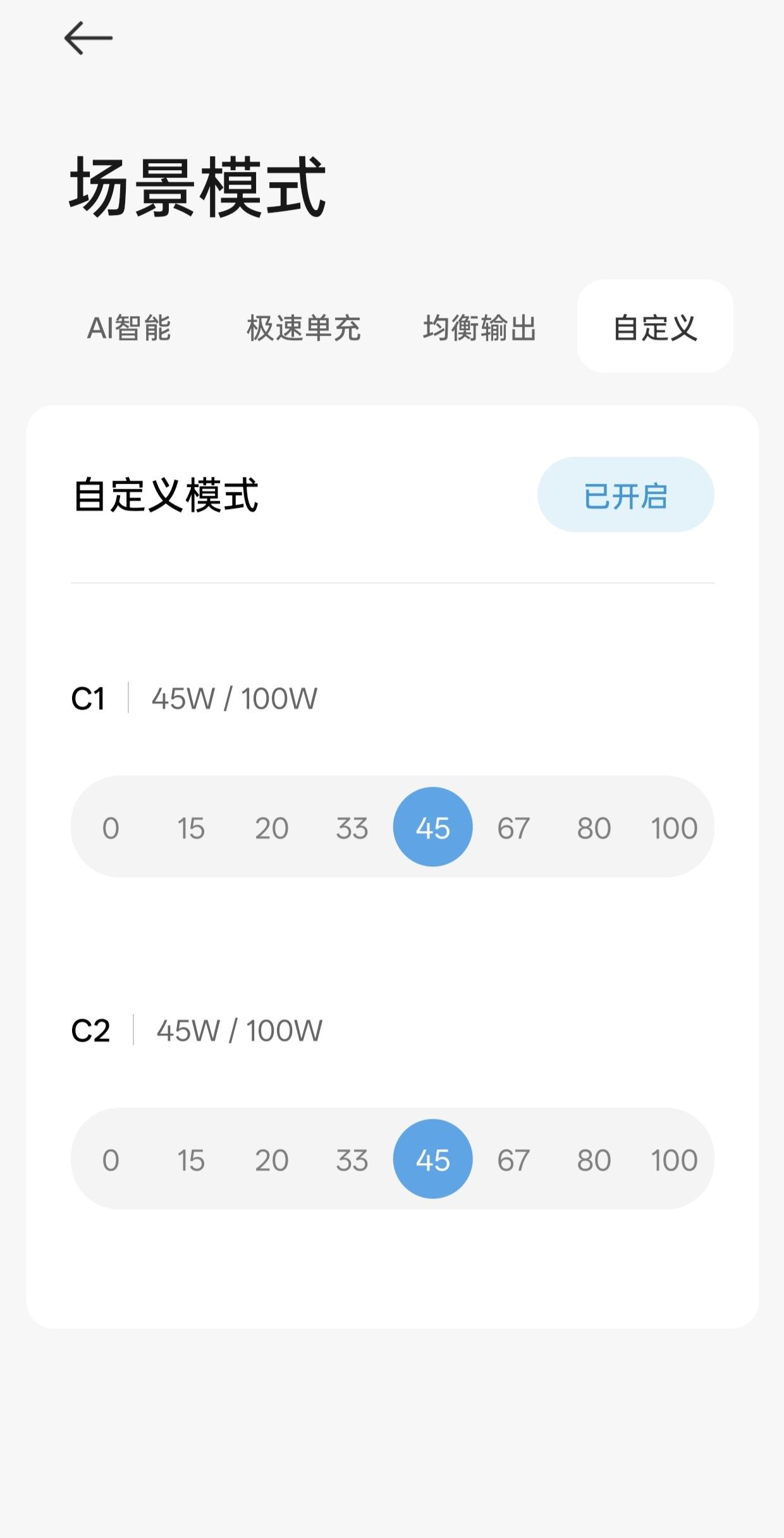Choose 100 for port C2

click(x=674, y=1160)
